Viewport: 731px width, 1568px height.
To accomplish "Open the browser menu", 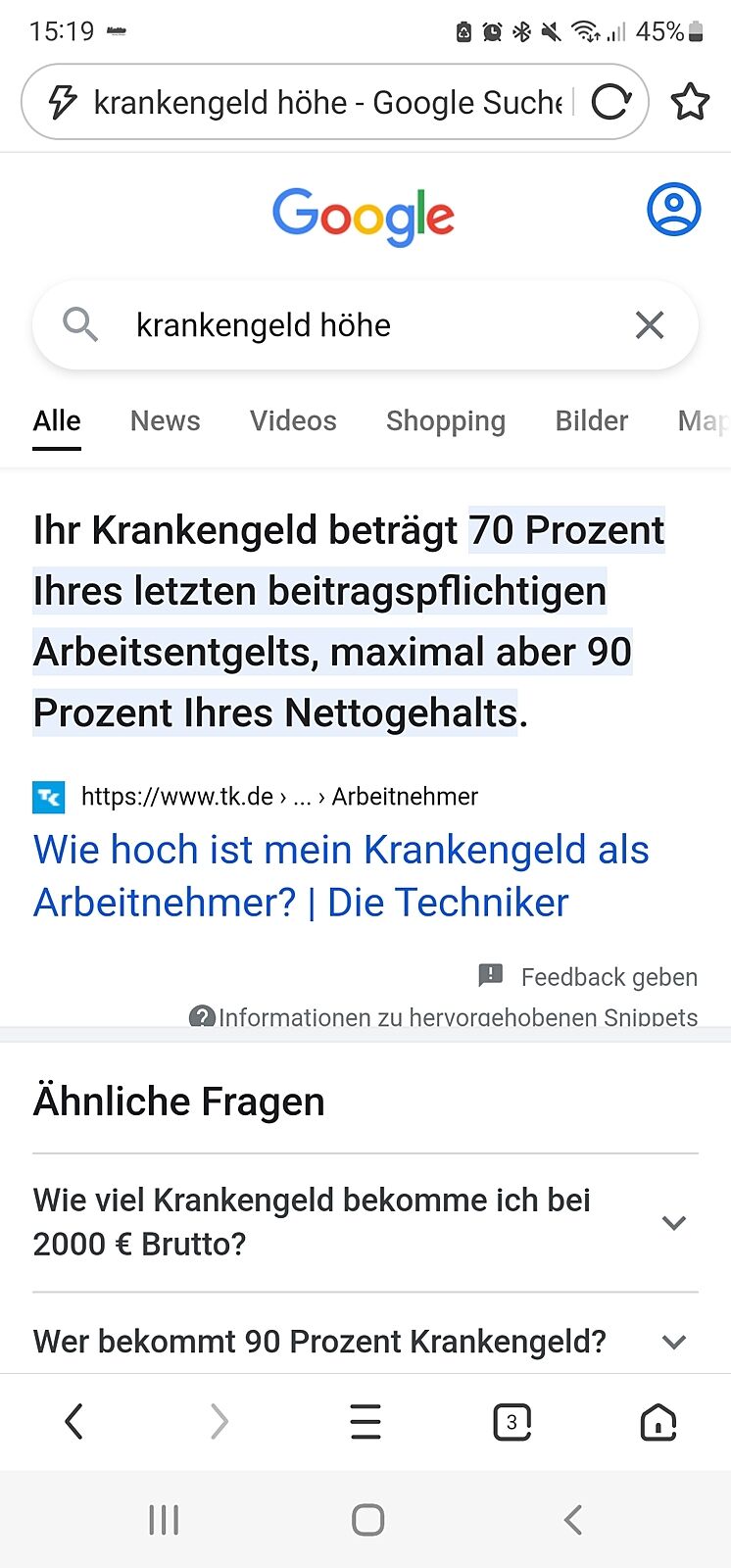I will point(365,1421).
